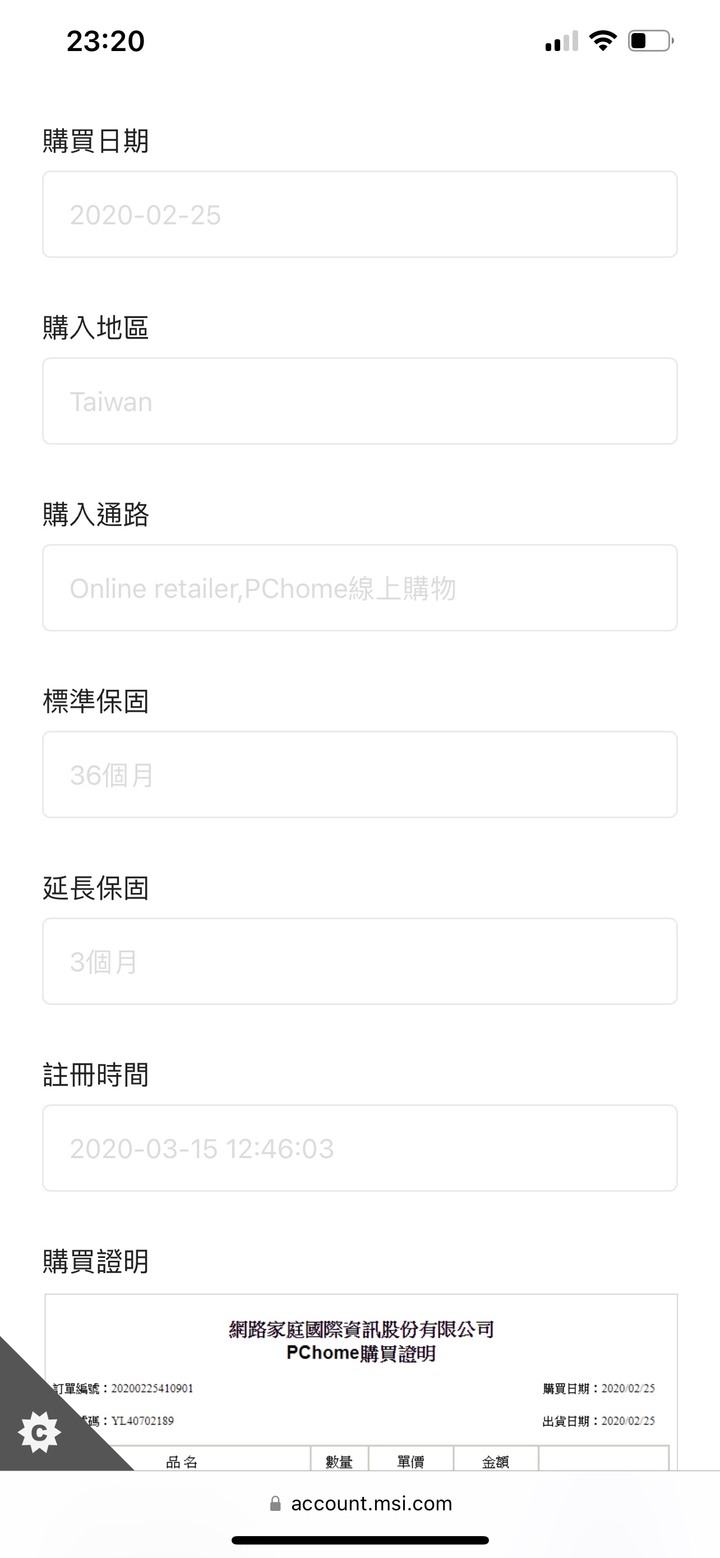The height and width of the screenshot is (1558, 720).
Task: Open the PChome 購買證明 image
Action: point(360,1382)
